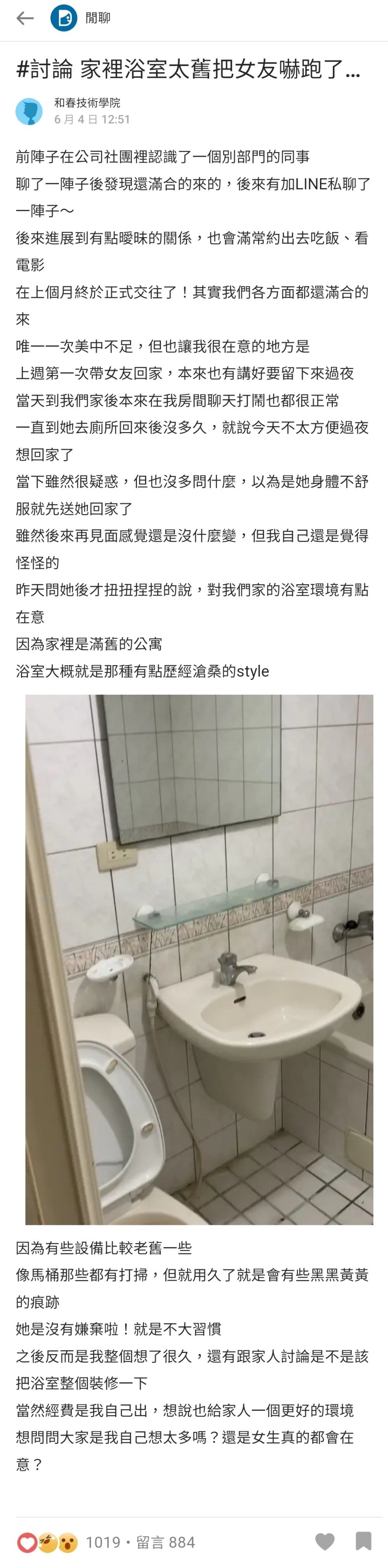This screenshot has height=1568, width=388.
Task: Bookmark this post
Action: tap(364, 1541)
